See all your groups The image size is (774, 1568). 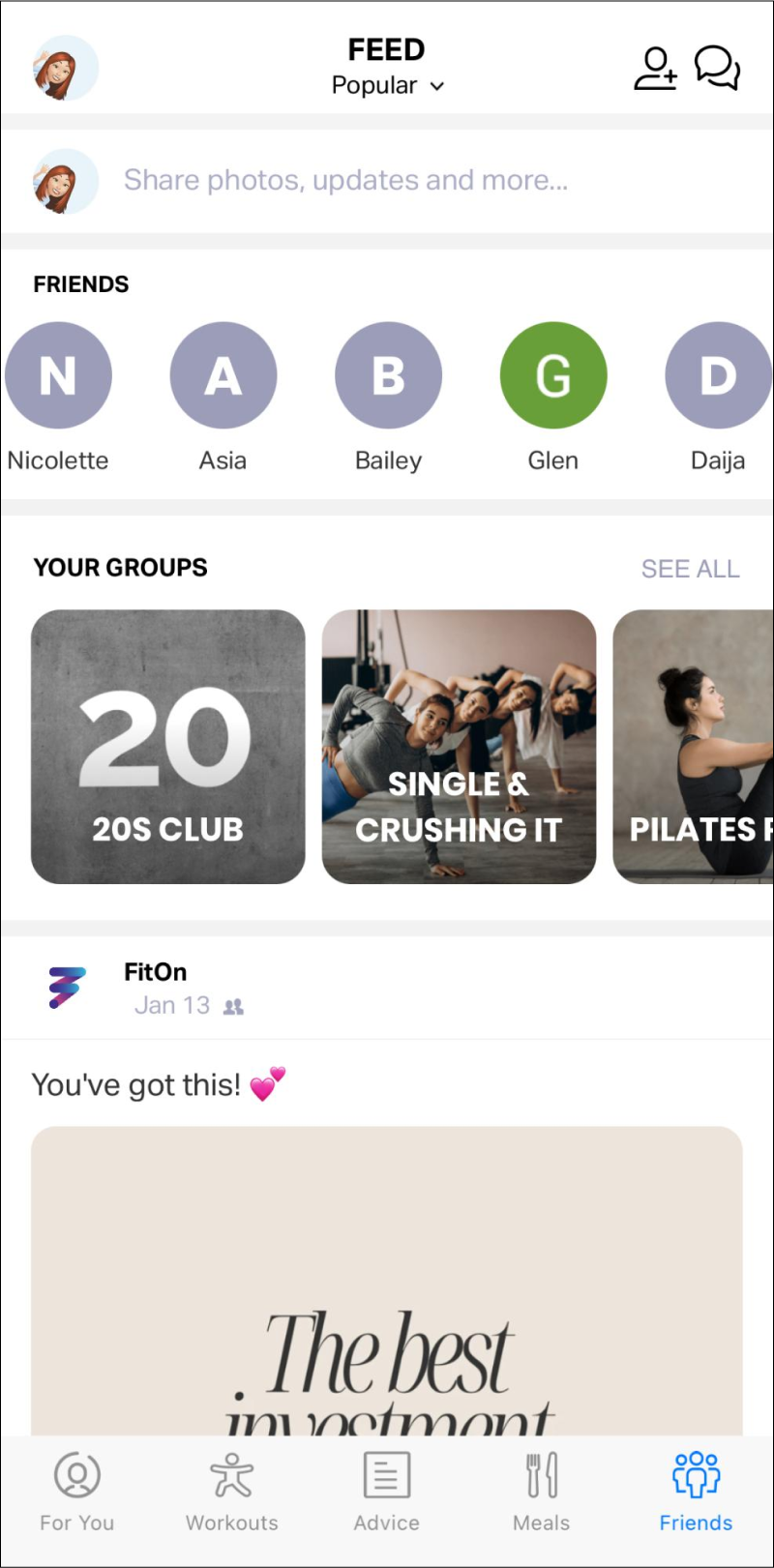click(690, 569)
